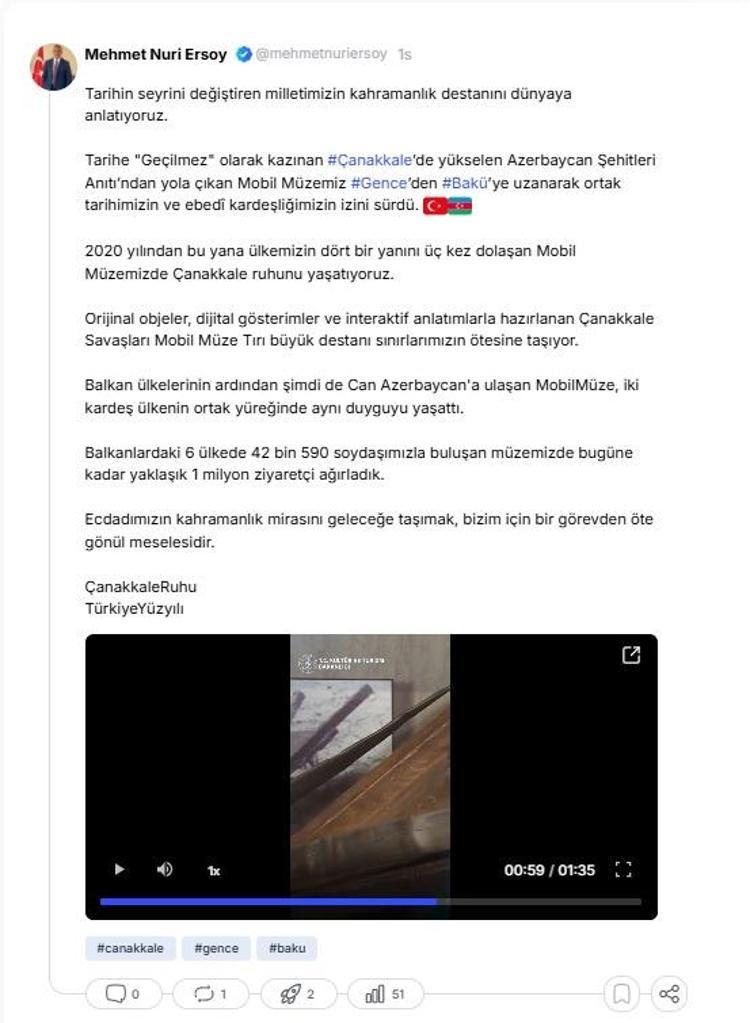View post statistics showing 51

point(385,994)
